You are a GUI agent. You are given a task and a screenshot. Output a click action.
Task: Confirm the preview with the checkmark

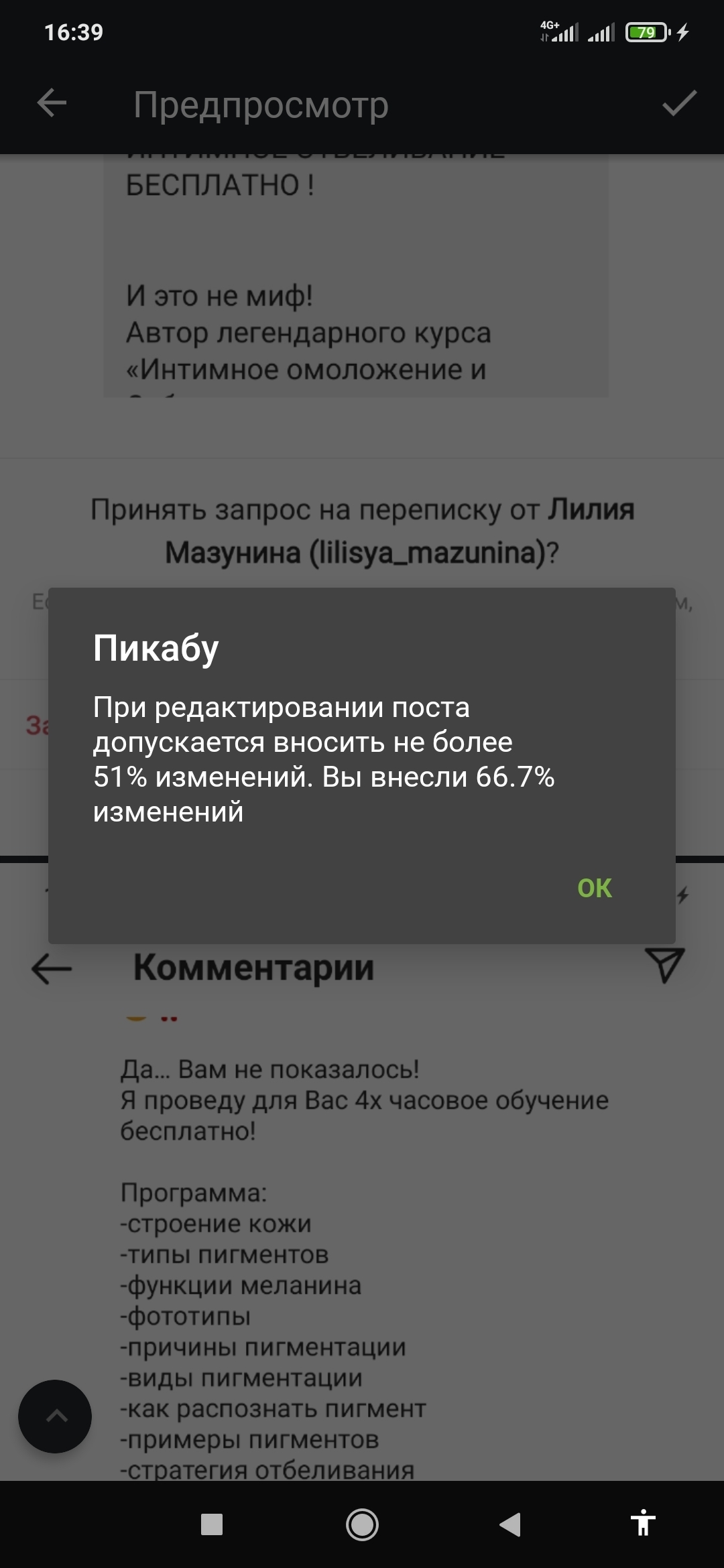coord(679,103)
